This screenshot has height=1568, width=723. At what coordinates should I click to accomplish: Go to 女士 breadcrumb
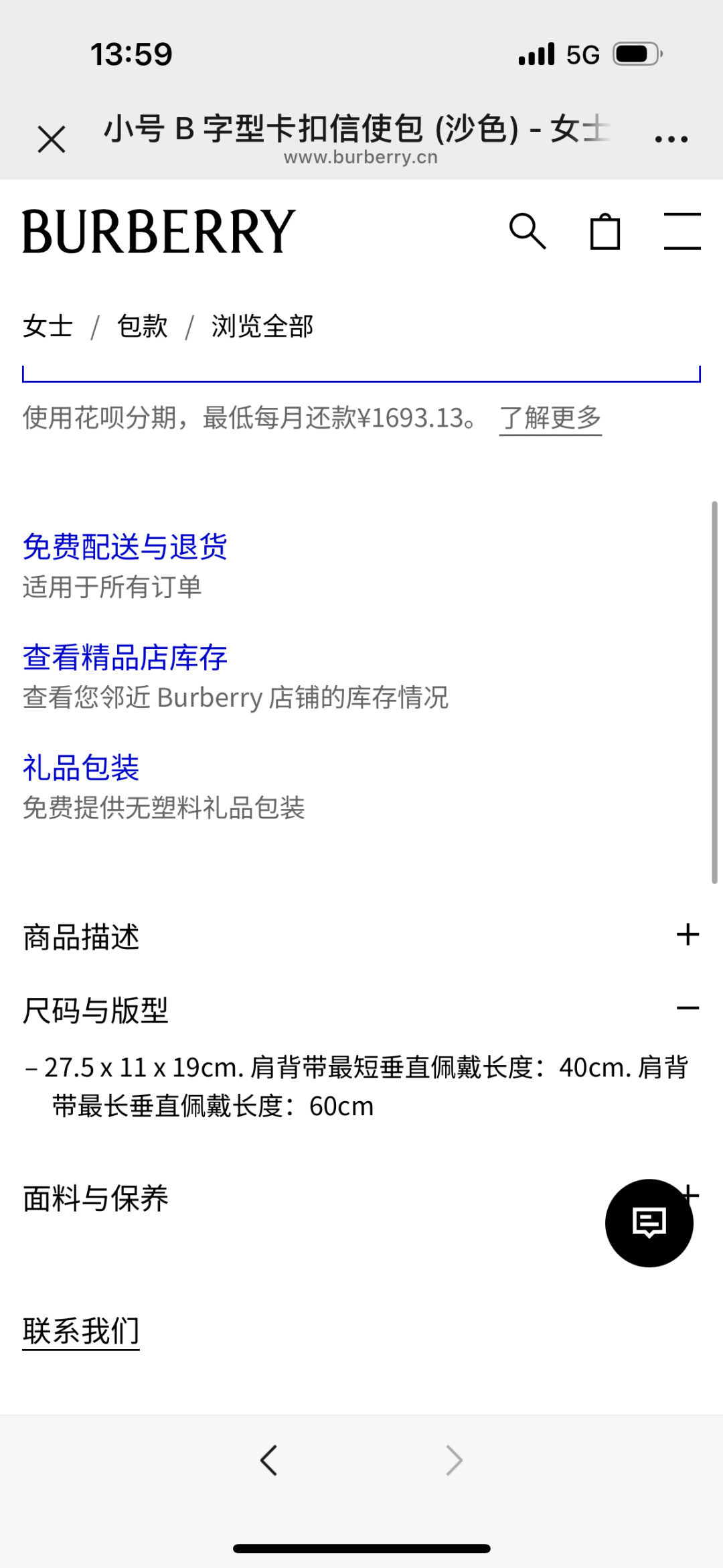pos(48,327)
